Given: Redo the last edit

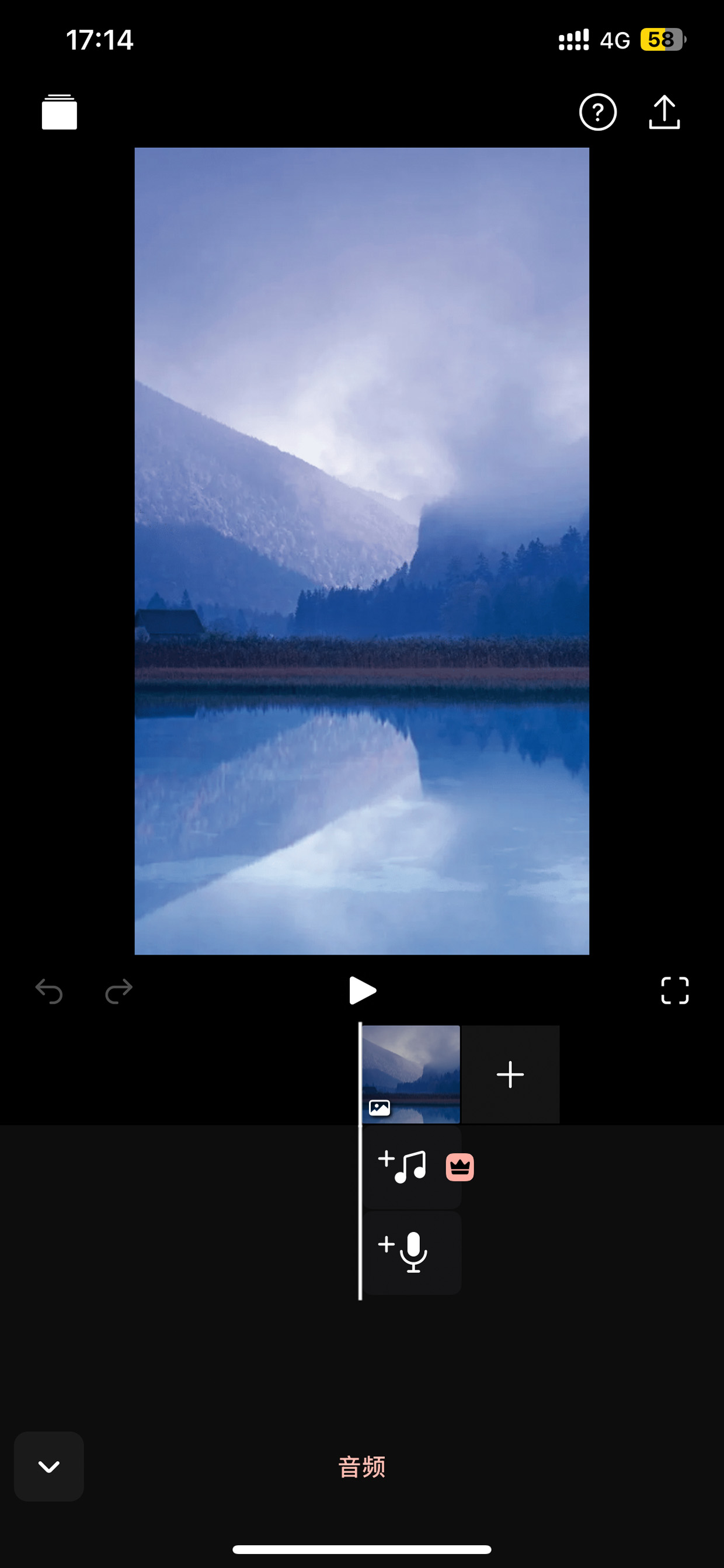Looking at the screenshot, I should [x=119, y=991].
